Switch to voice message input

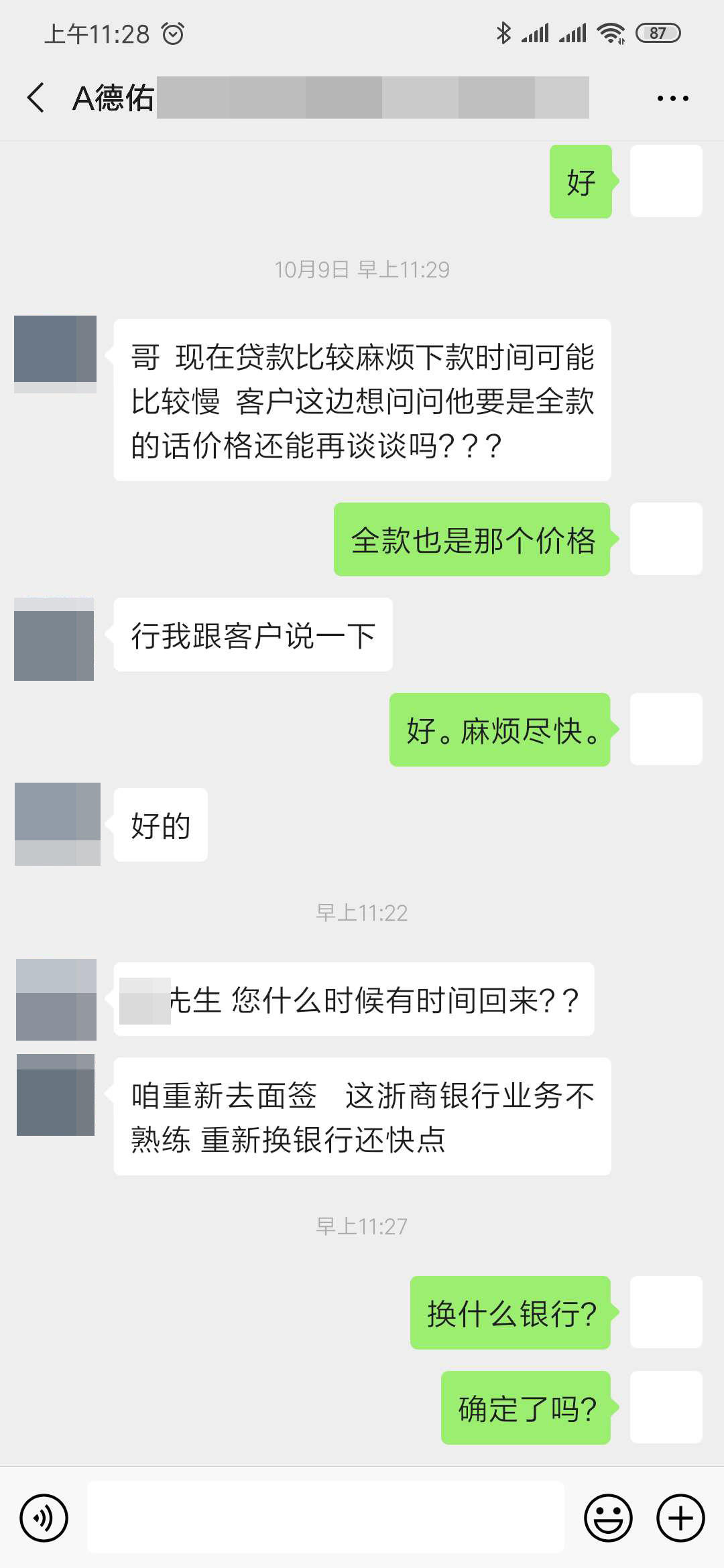pos(44,1518)
